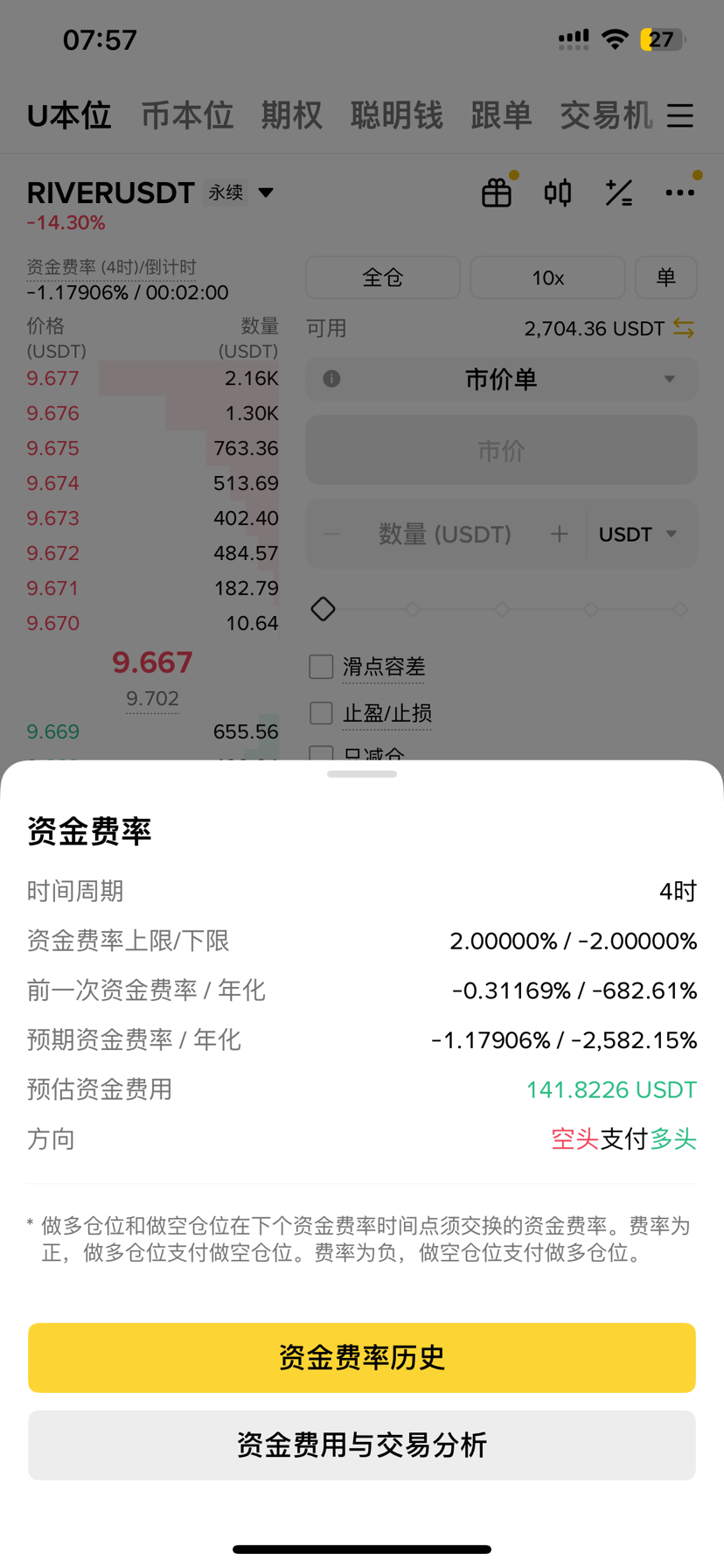
Task: Open the three-dot more options icon
Action: pyautogui.click(x=680, y=192)
